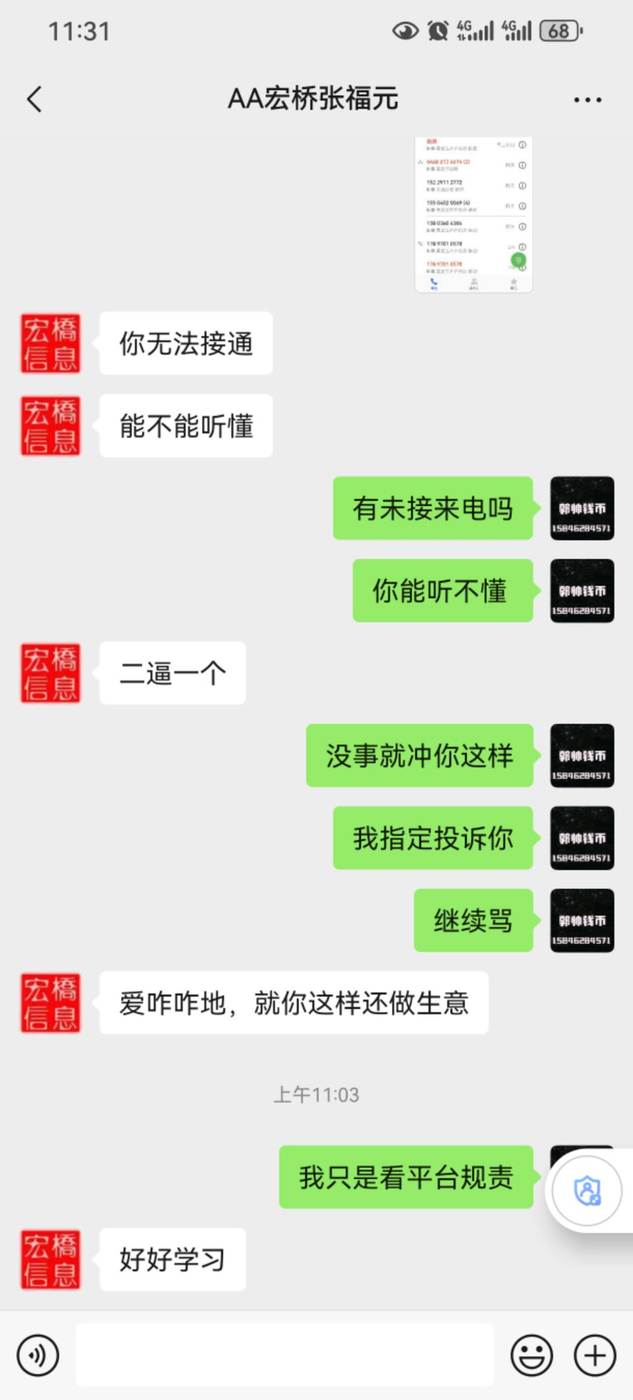Viewport: 633px width, 1400px height.
Task: Open my avatar beside '有未接来电吗'
Action: coord(582,508)
